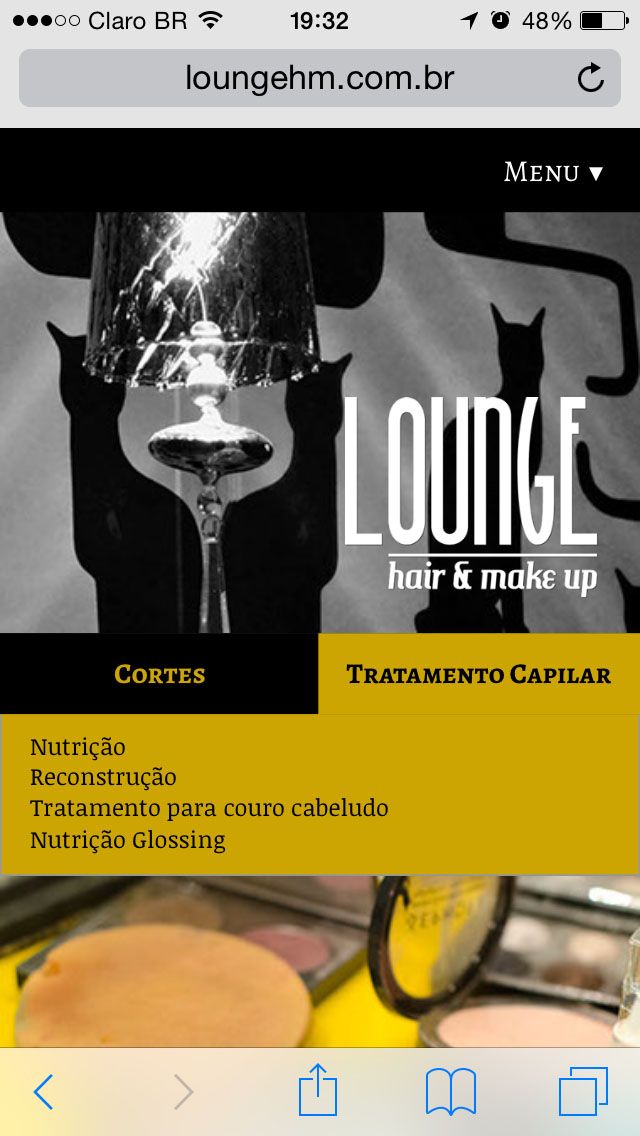Go back to the previous page
640x1136 pixels.
point(44,1092)
